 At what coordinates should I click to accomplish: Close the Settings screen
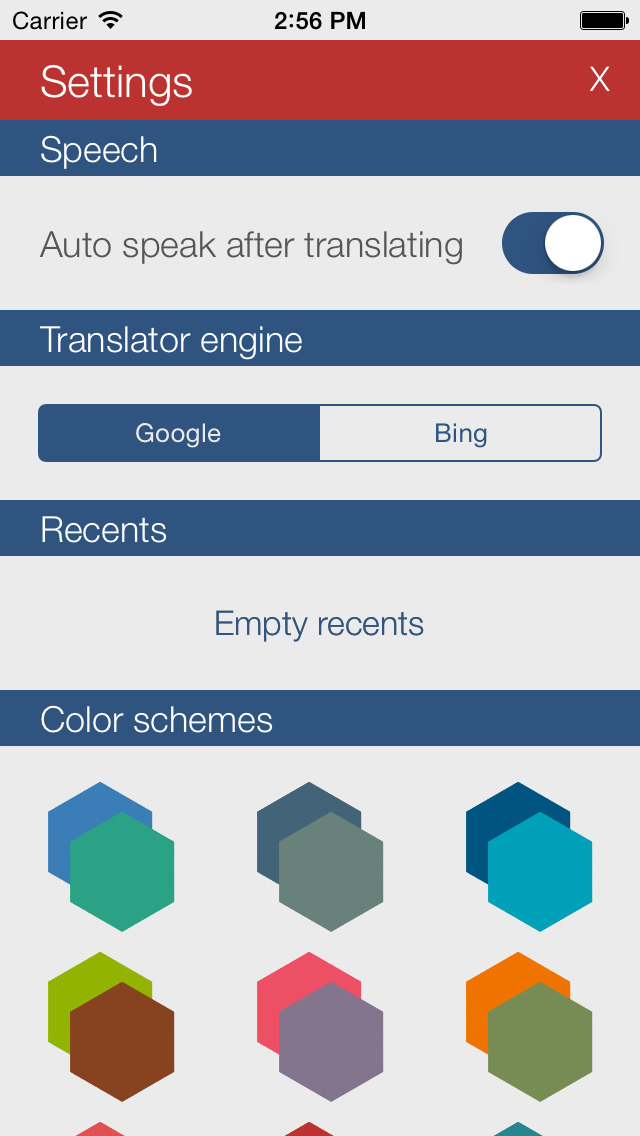[x=599, y=80]
